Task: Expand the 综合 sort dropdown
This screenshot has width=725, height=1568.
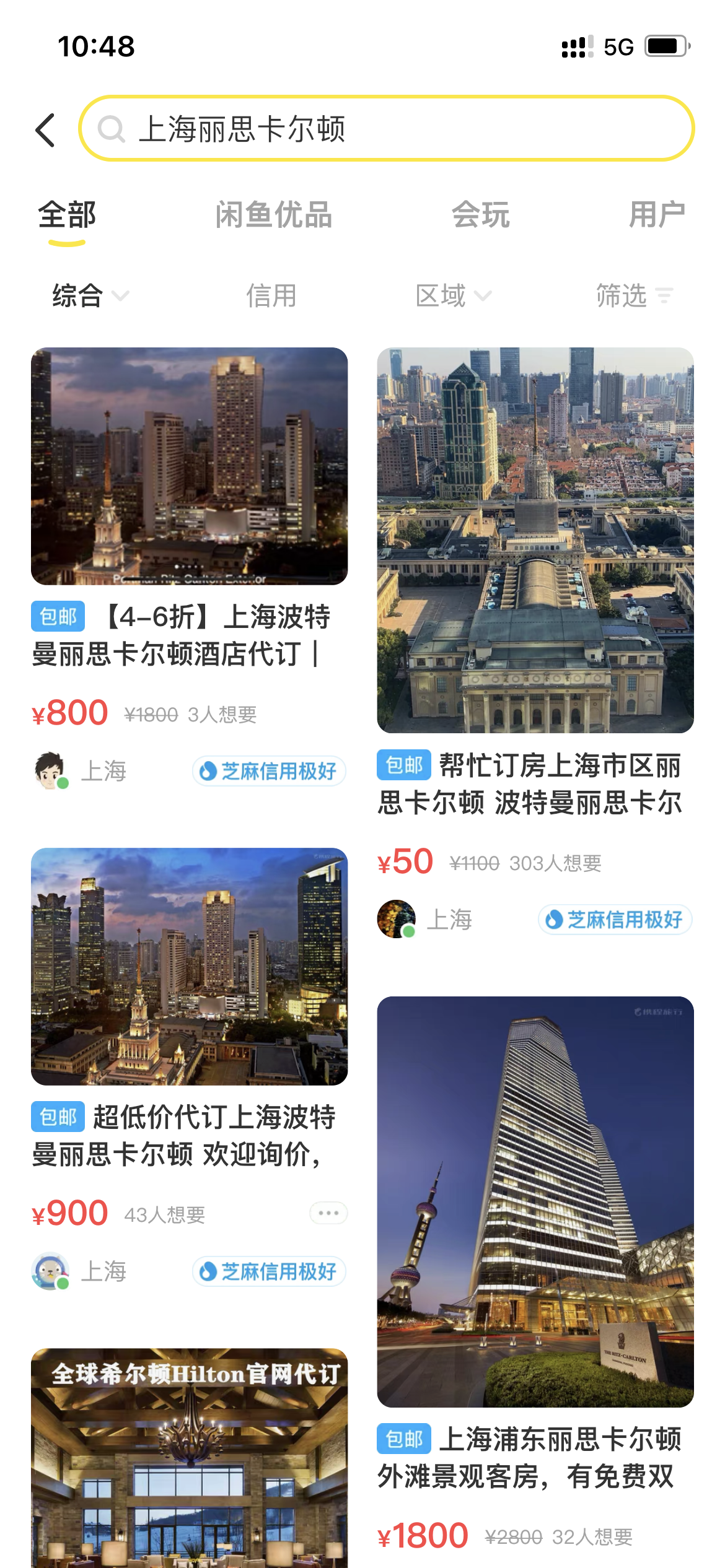Action: coord(90,295)
